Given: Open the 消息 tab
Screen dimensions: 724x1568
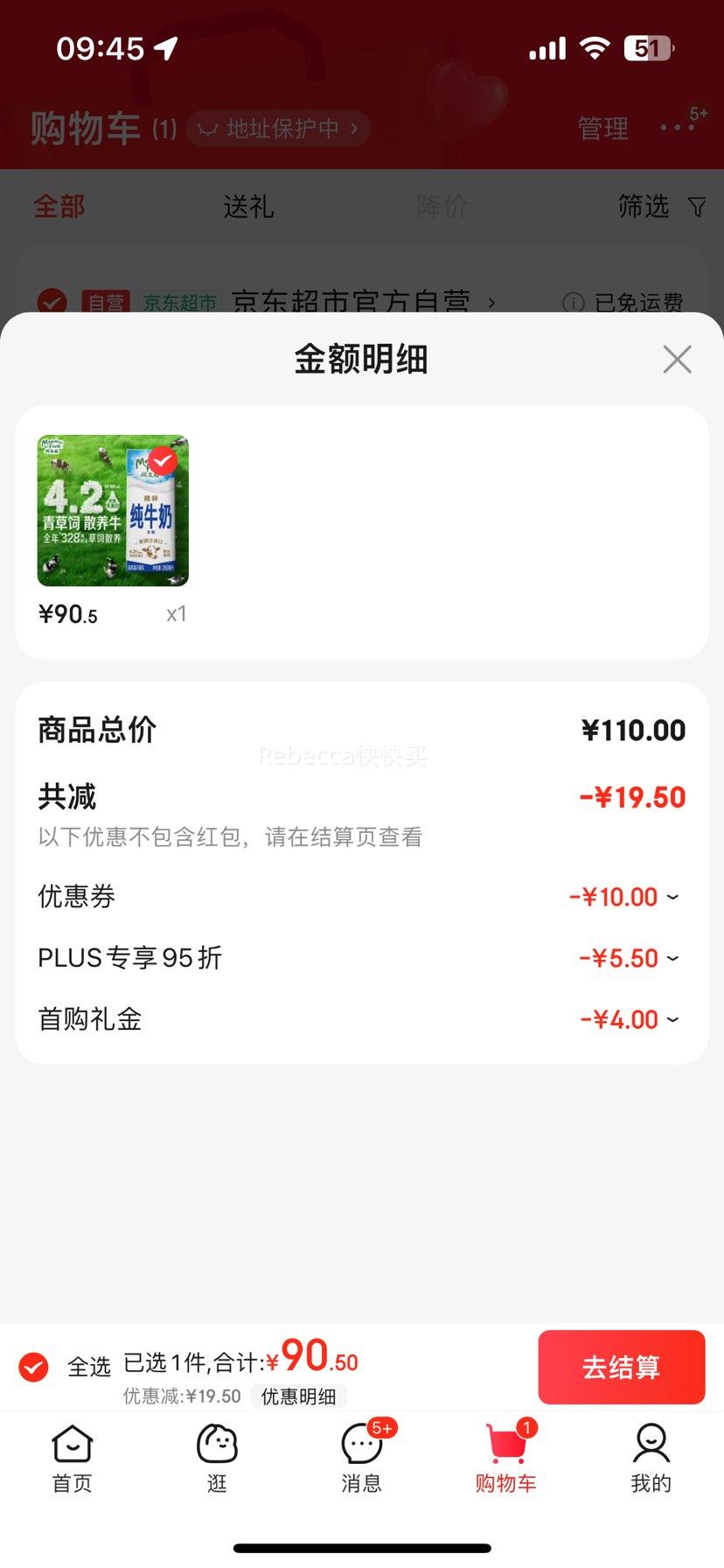Looking at the screenshot, I should (x=362, y=1459).
